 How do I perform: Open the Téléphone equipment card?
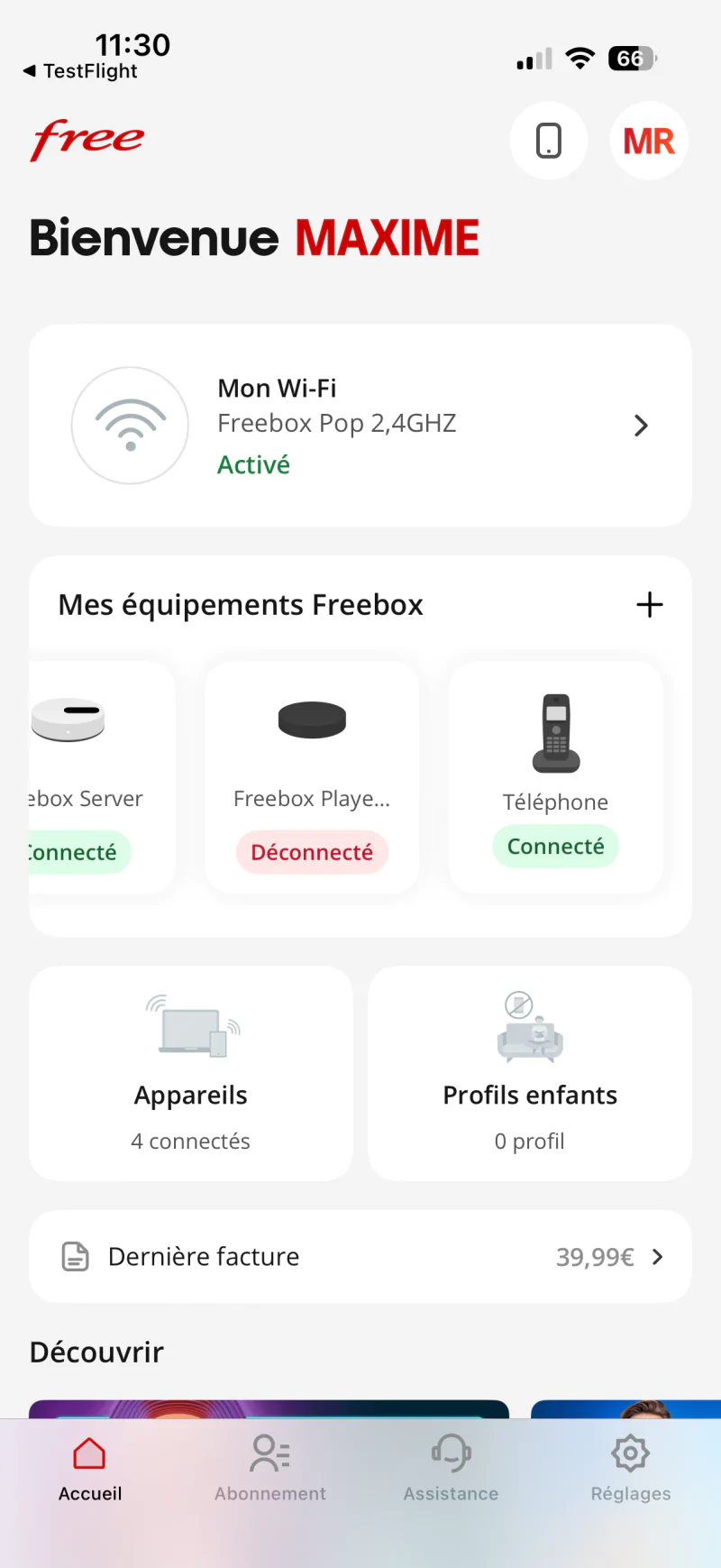click(555, 777)
